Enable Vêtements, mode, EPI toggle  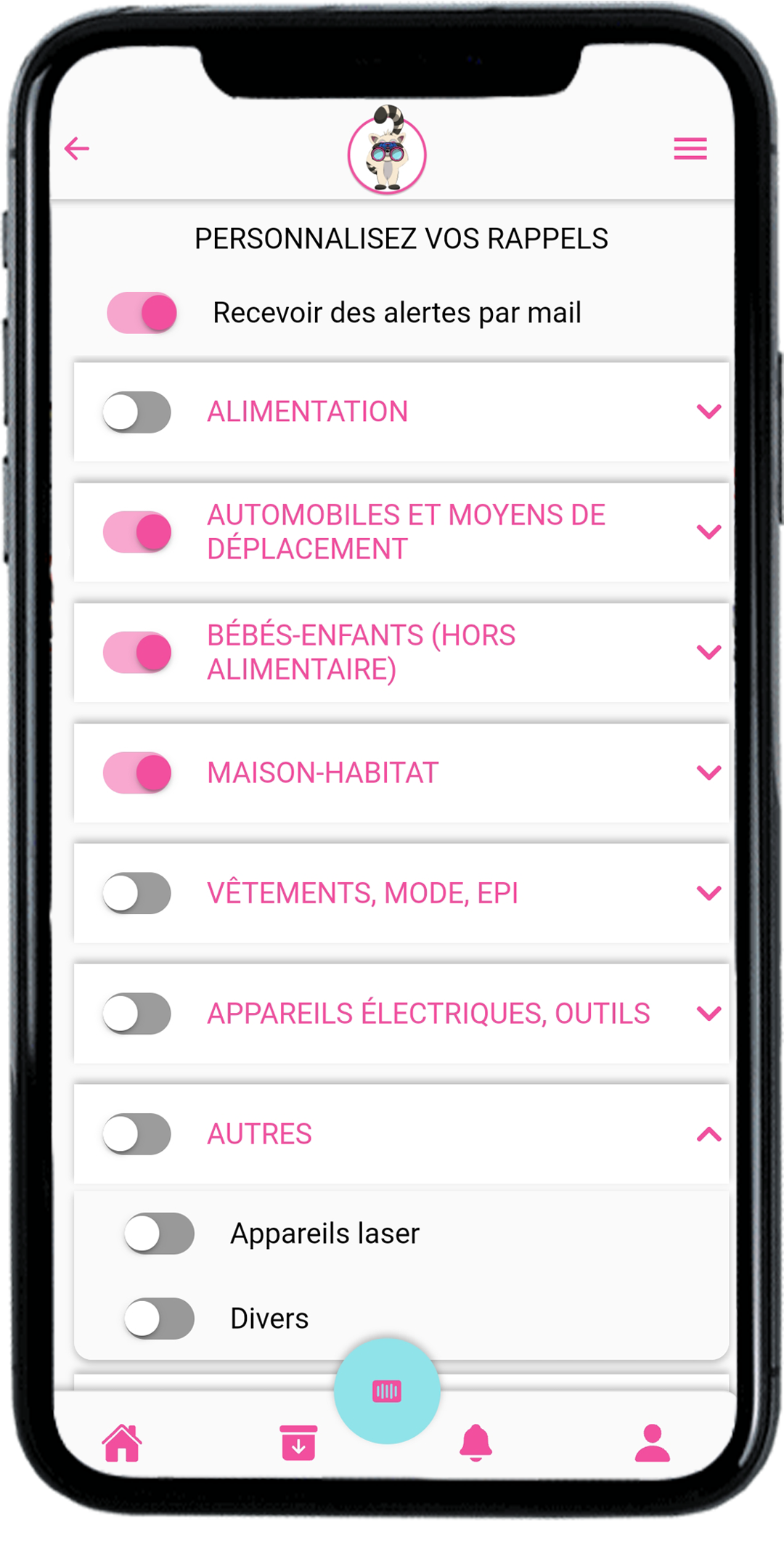[136, 893]
